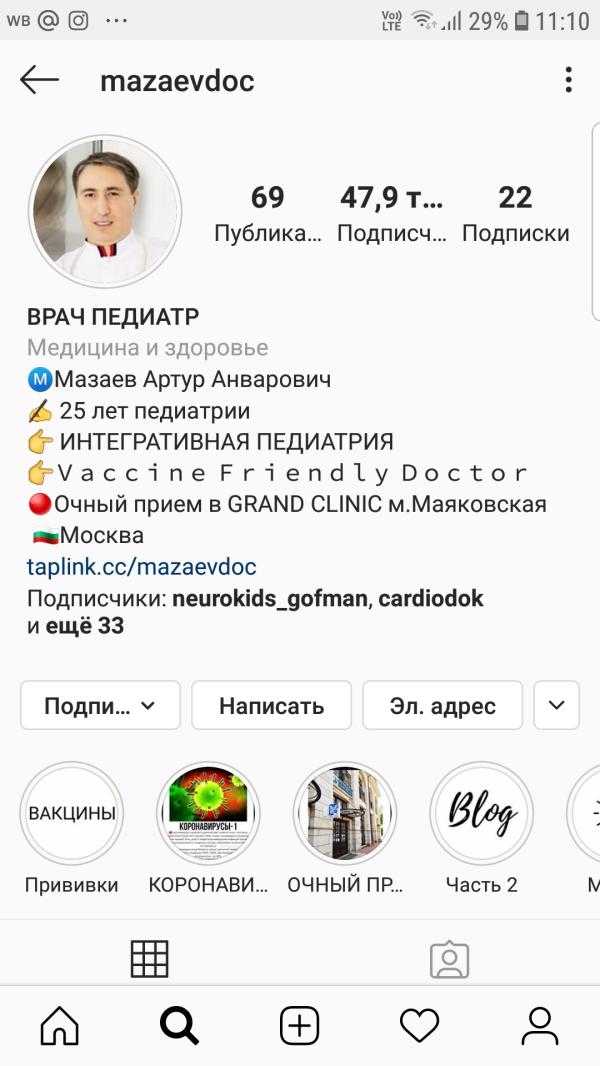Image resolution: width=600 pixels, height=1066 pixels.
Task: Switch to the grid posts tab
Action: click(150, 958)
